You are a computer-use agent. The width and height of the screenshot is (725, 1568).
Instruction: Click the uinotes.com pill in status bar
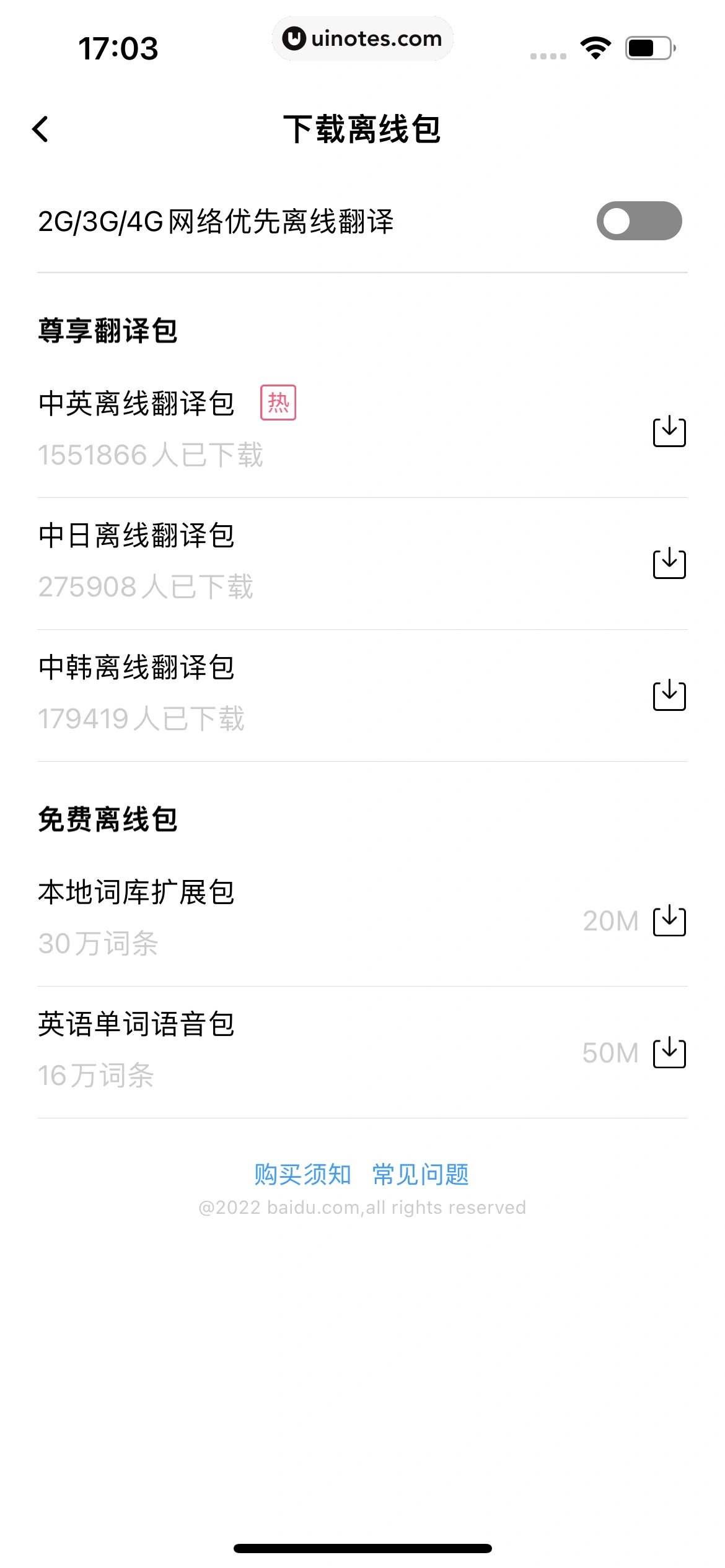[362, 38]
